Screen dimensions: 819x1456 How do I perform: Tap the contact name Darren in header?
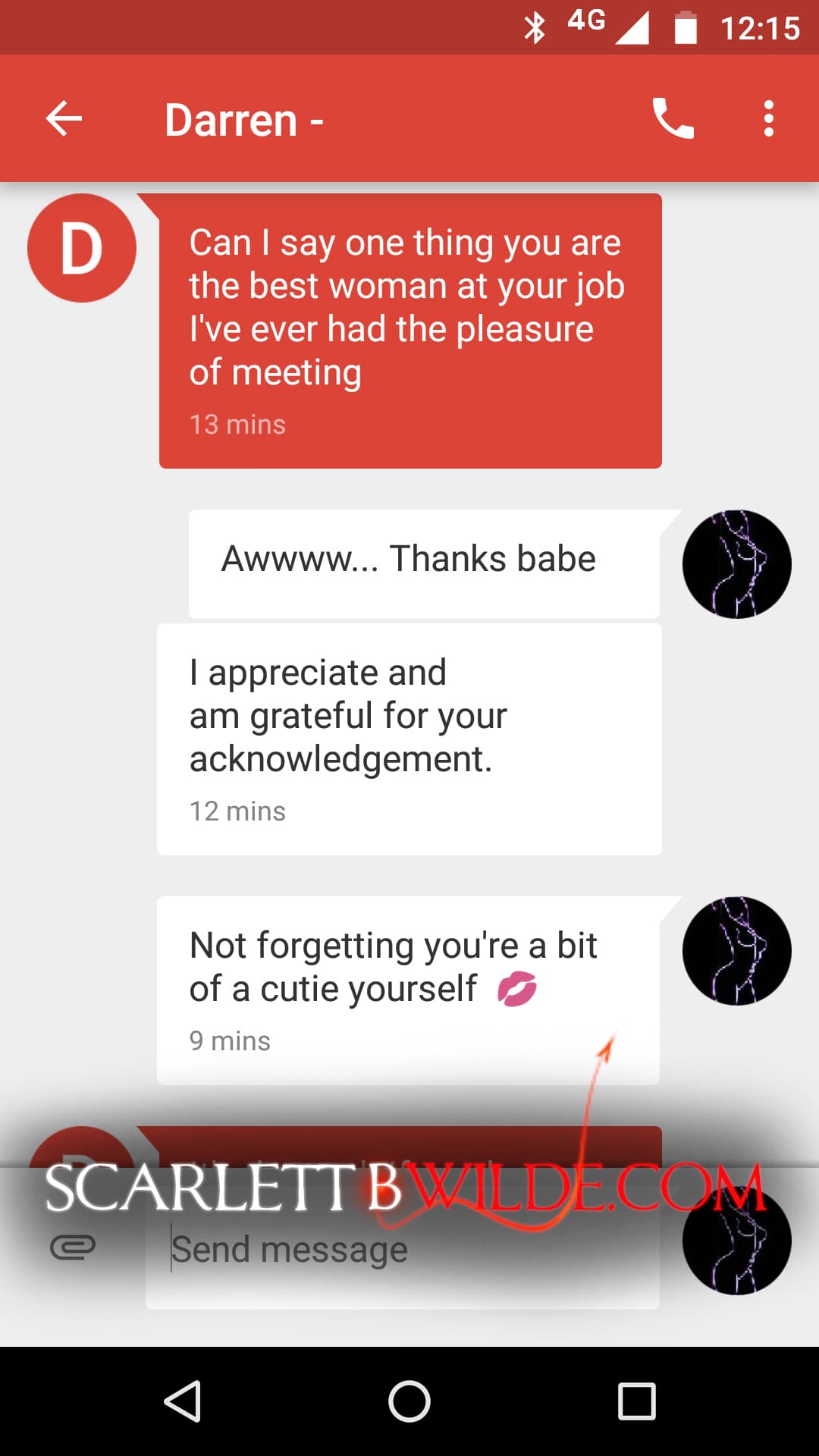[x=243, y=118]
